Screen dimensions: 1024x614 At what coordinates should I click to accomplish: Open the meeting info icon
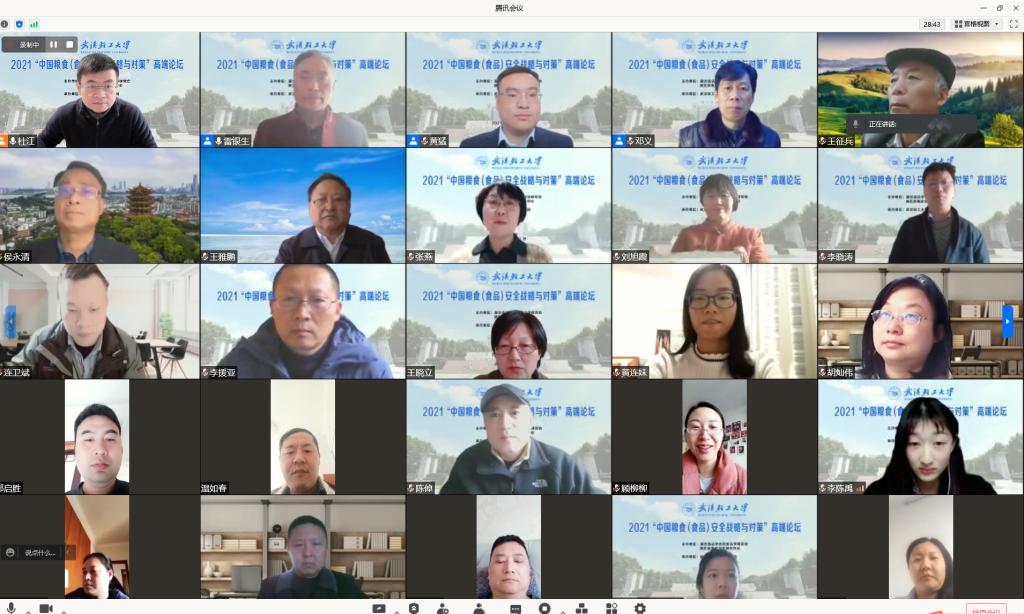5,23
